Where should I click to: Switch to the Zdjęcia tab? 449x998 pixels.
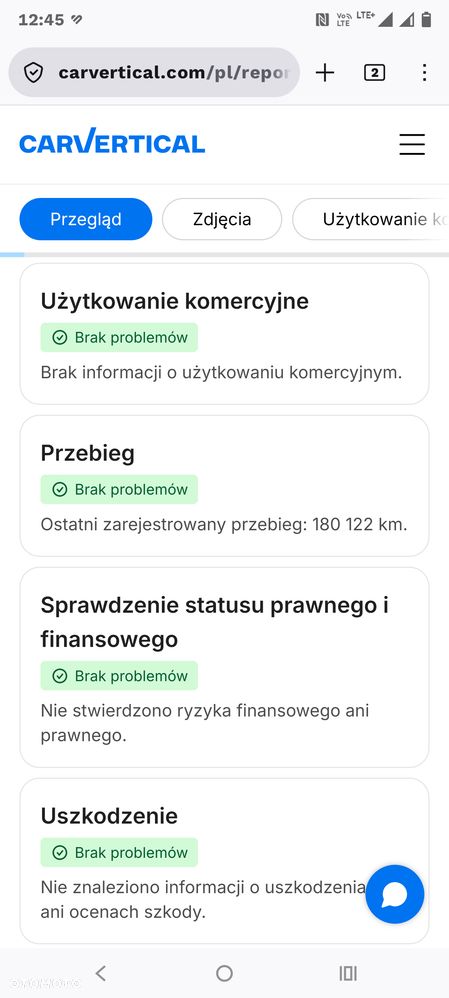tap(222, 219)
